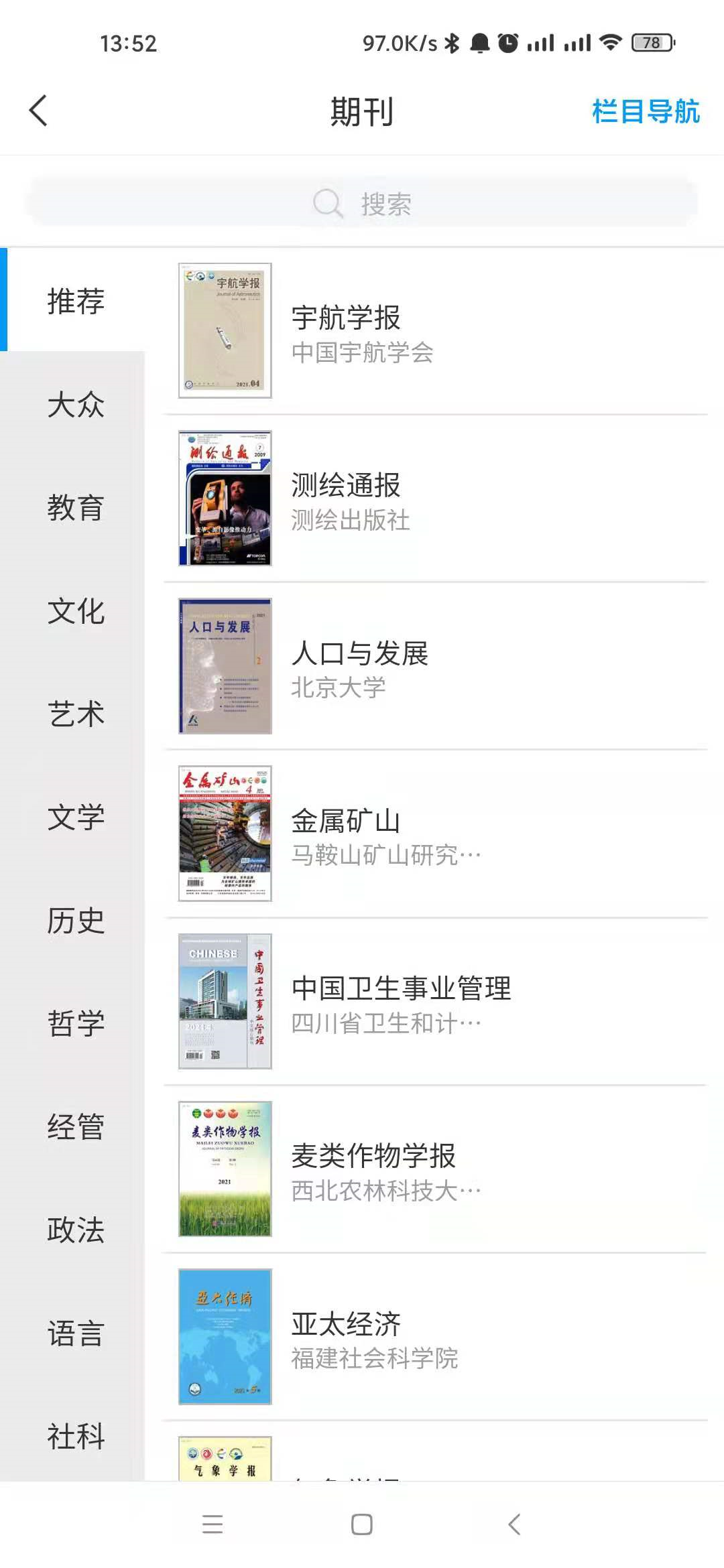Select the 文学 category
724x1568 pixels.
click(75, 817)
